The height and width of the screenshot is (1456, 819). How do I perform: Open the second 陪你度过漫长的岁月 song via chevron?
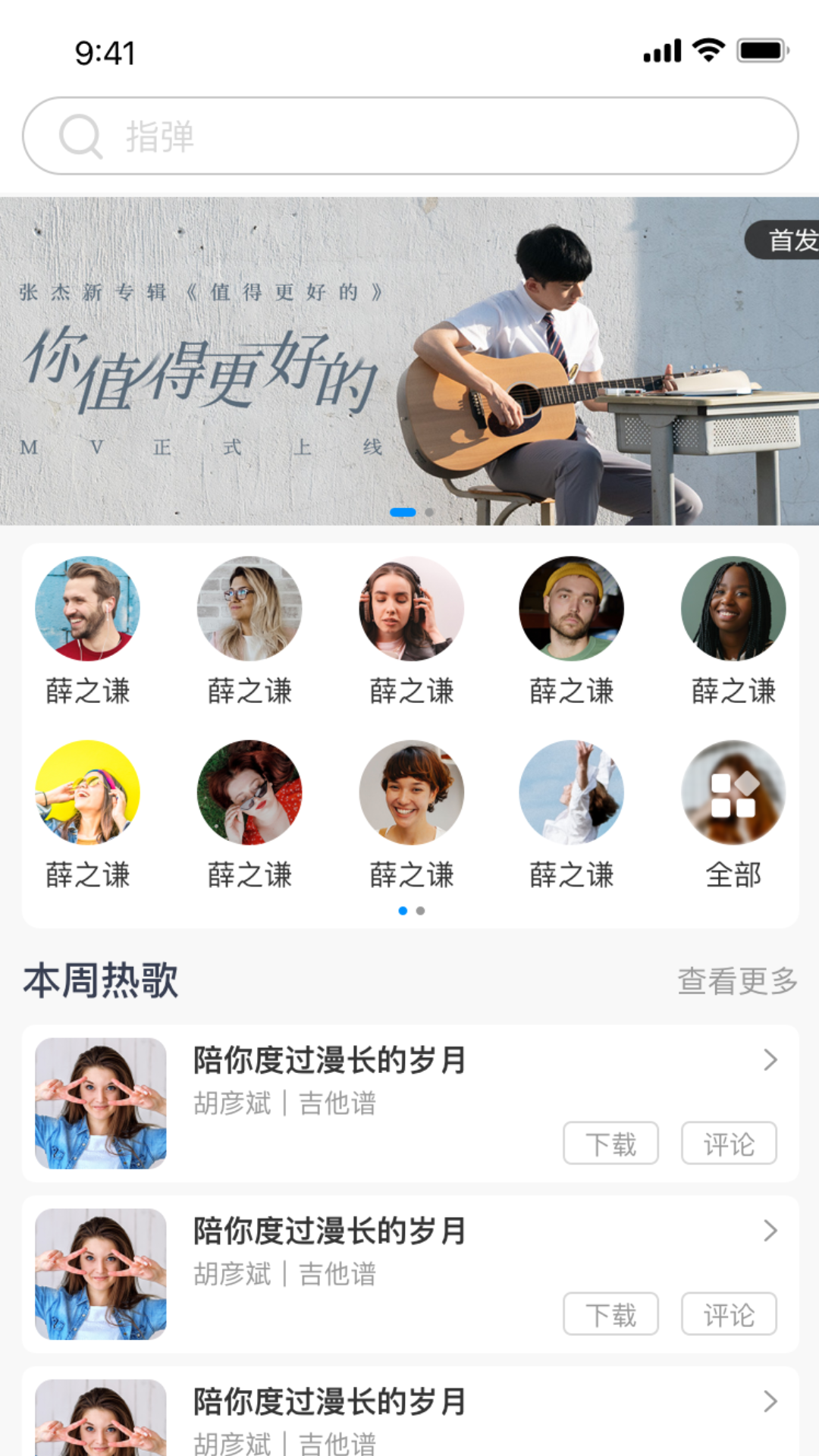(x=770, y=1230)
